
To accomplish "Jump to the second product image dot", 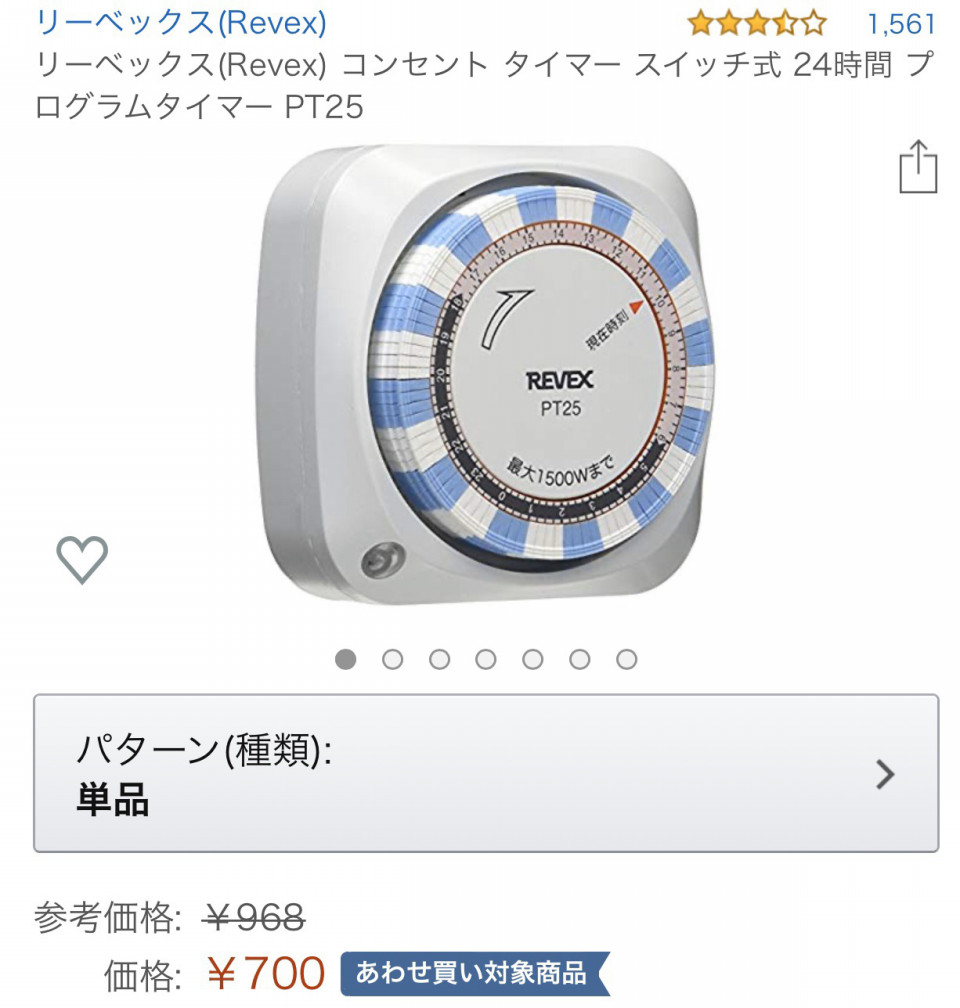I will tap(392, 659).
